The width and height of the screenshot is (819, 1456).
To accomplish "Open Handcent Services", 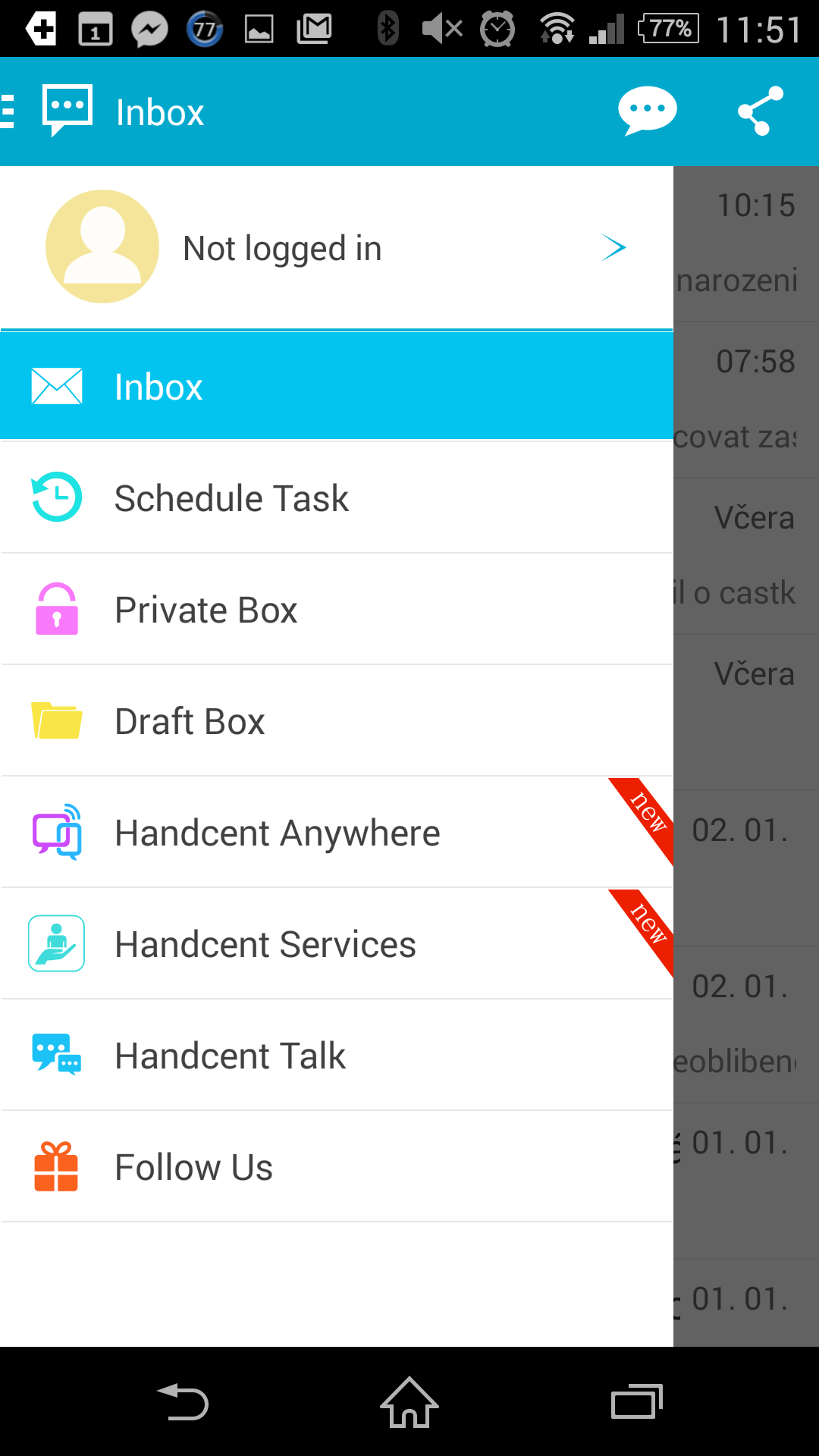I will (x=337, y=943).
